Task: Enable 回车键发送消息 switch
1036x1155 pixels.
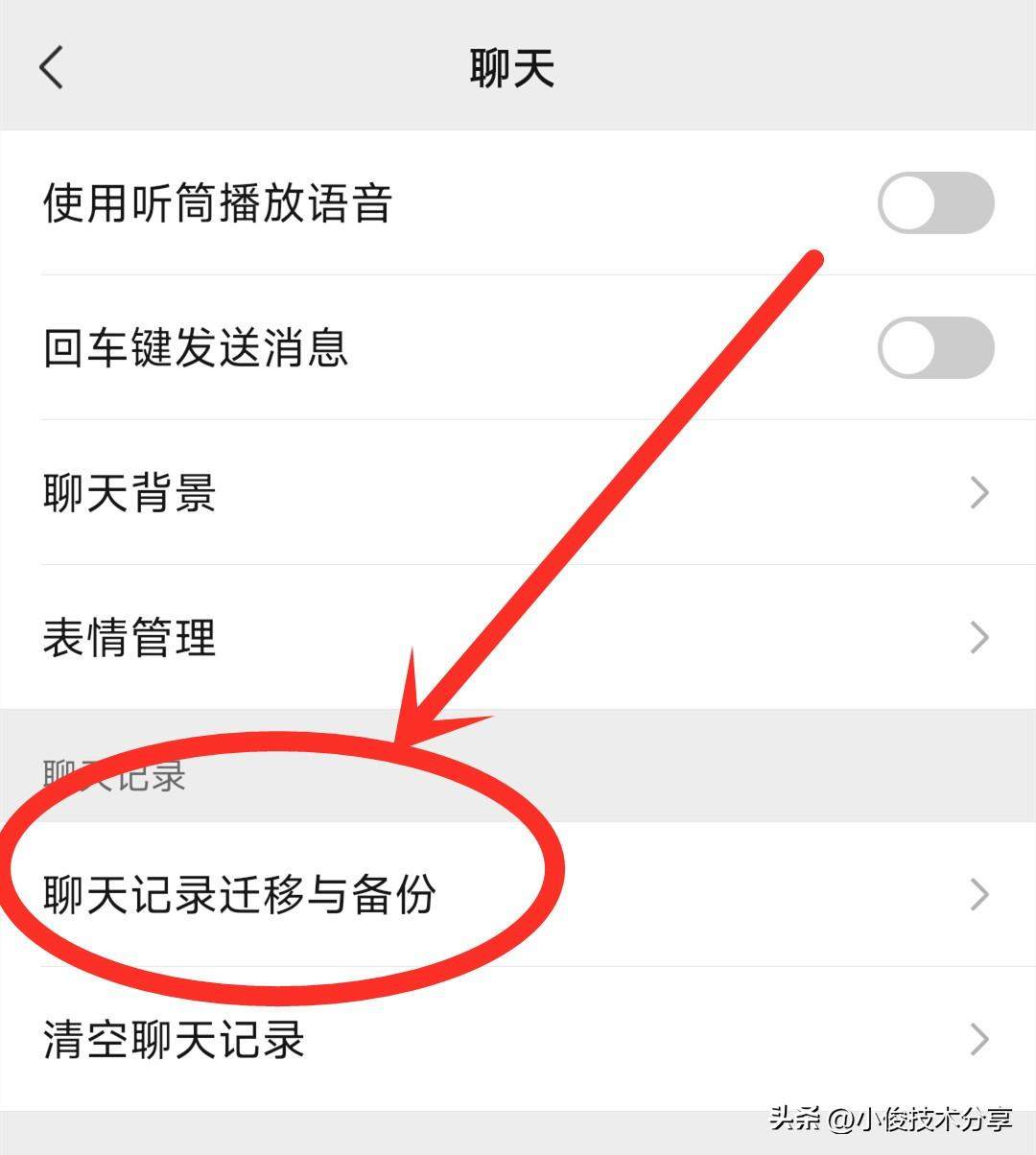Action: (935, 347)
